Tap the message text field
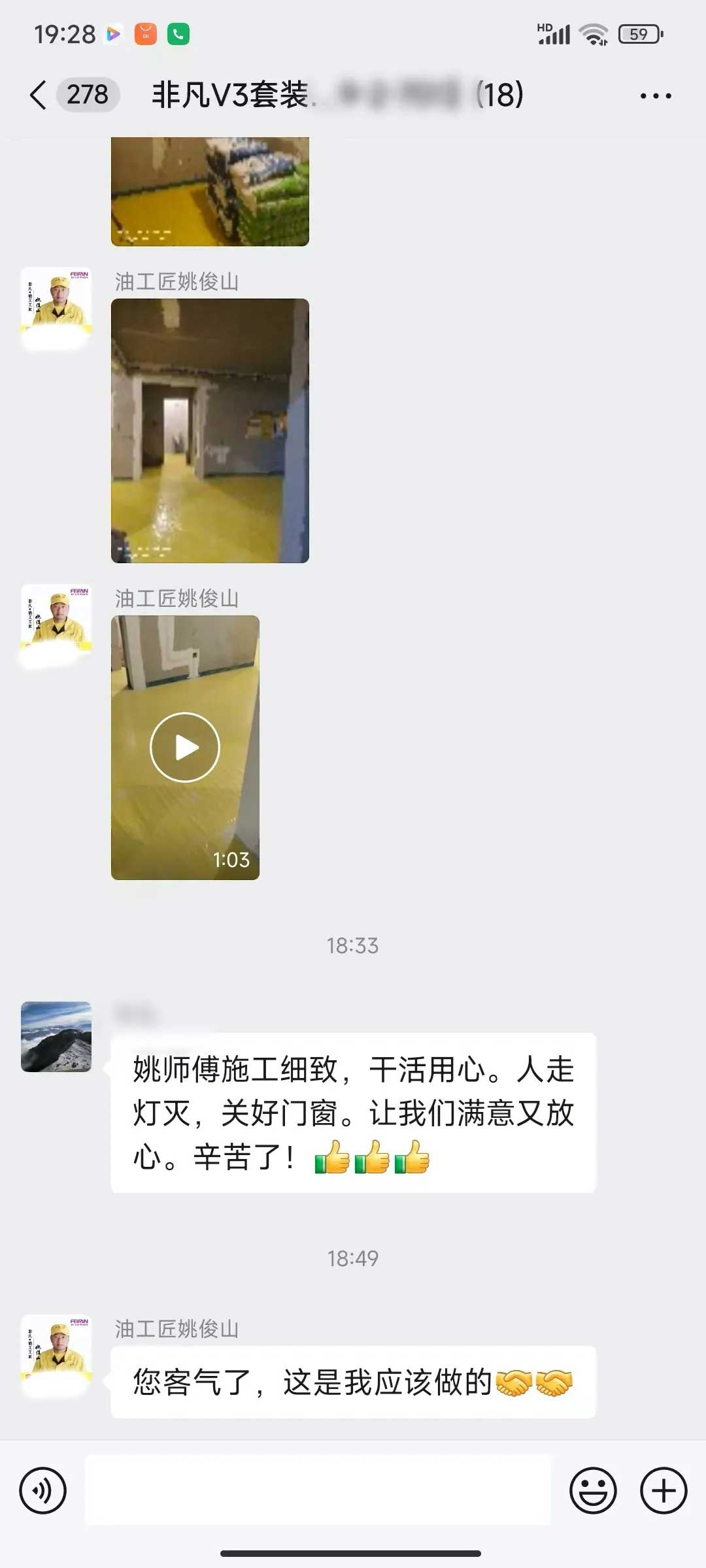This screenshot has width=706, height=1568. tap(318, 1491)
